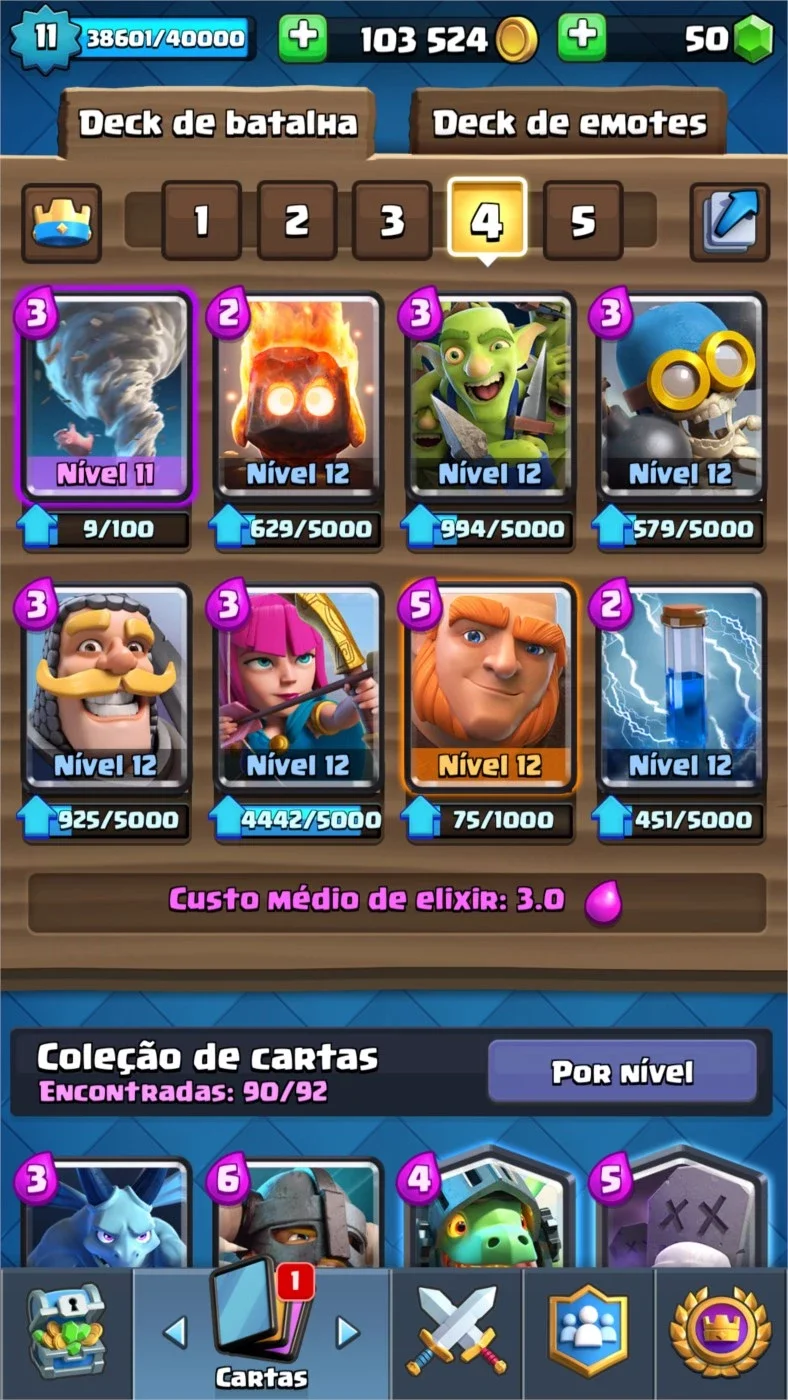Select deck slot 2

(297, 221)
